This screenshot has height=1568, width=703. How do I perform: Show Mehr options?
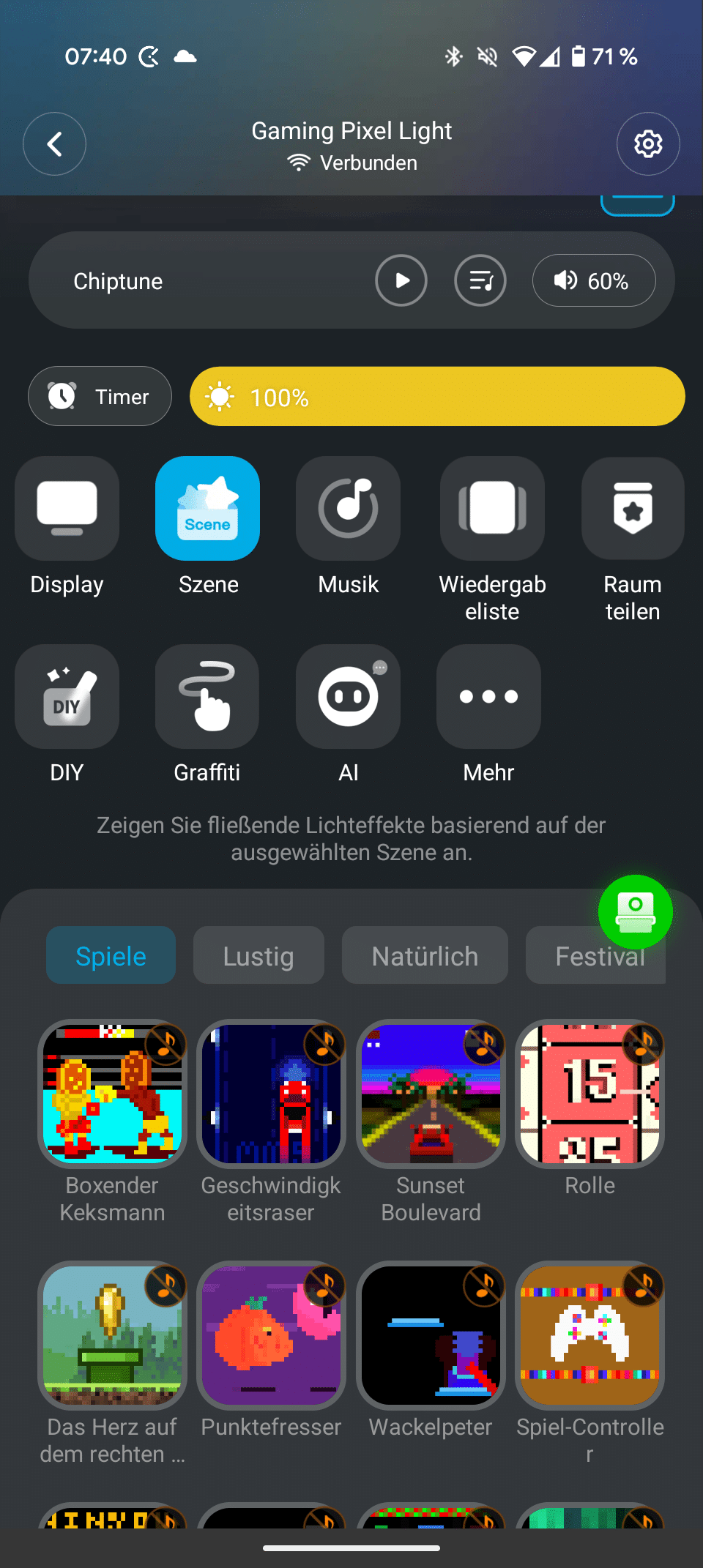[x=488, y=697]
